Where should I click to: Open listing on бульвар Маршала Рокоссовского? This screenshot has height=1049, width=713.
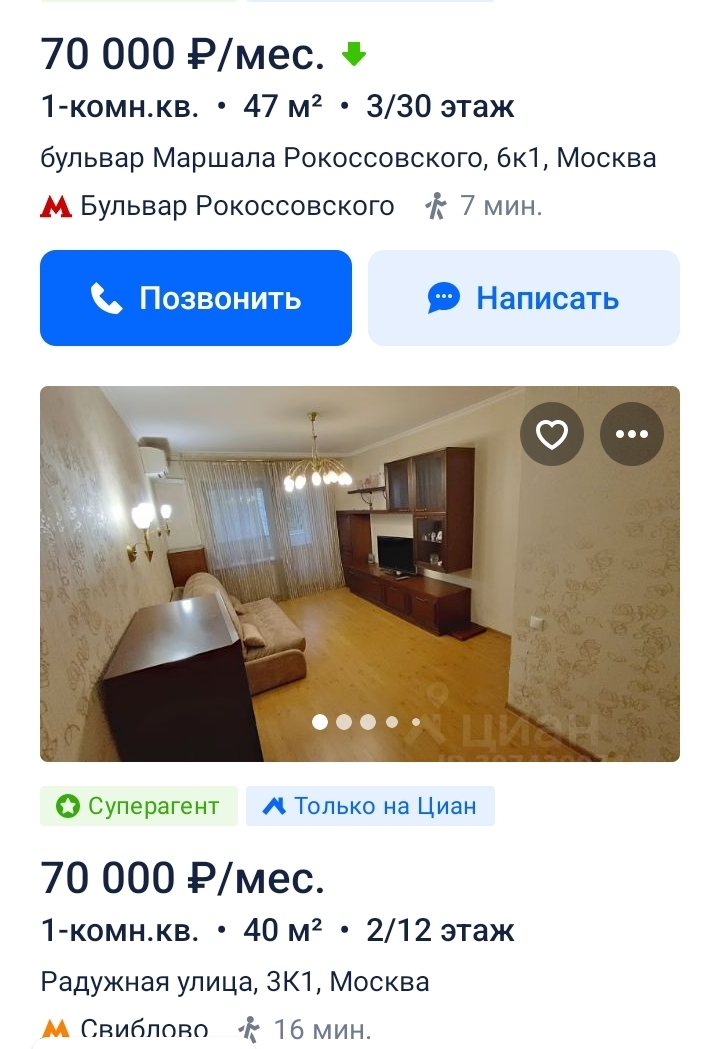pyautogui.click(x=348, y=158)
